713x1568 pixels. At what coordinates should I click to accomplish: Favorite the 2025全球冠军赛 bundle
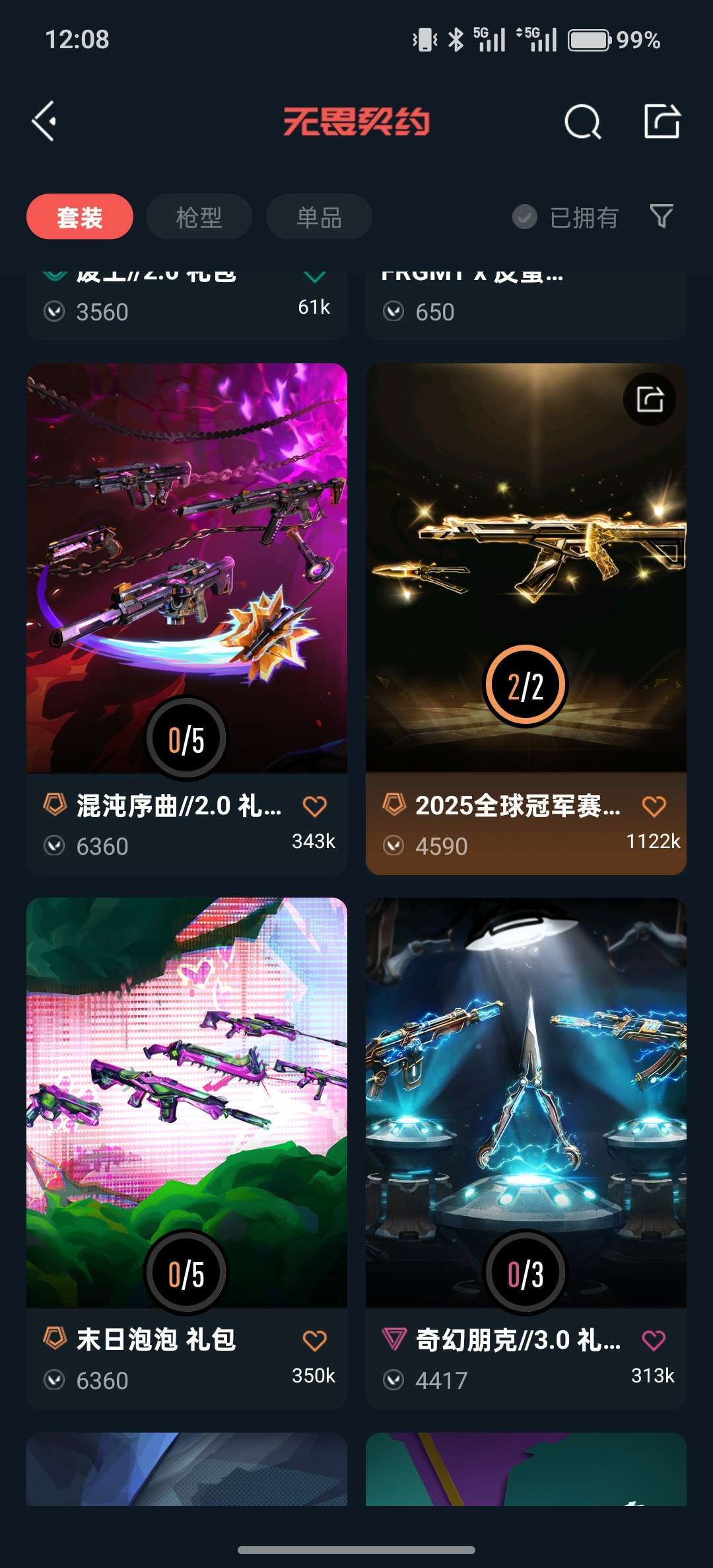[x=654, y=806]
